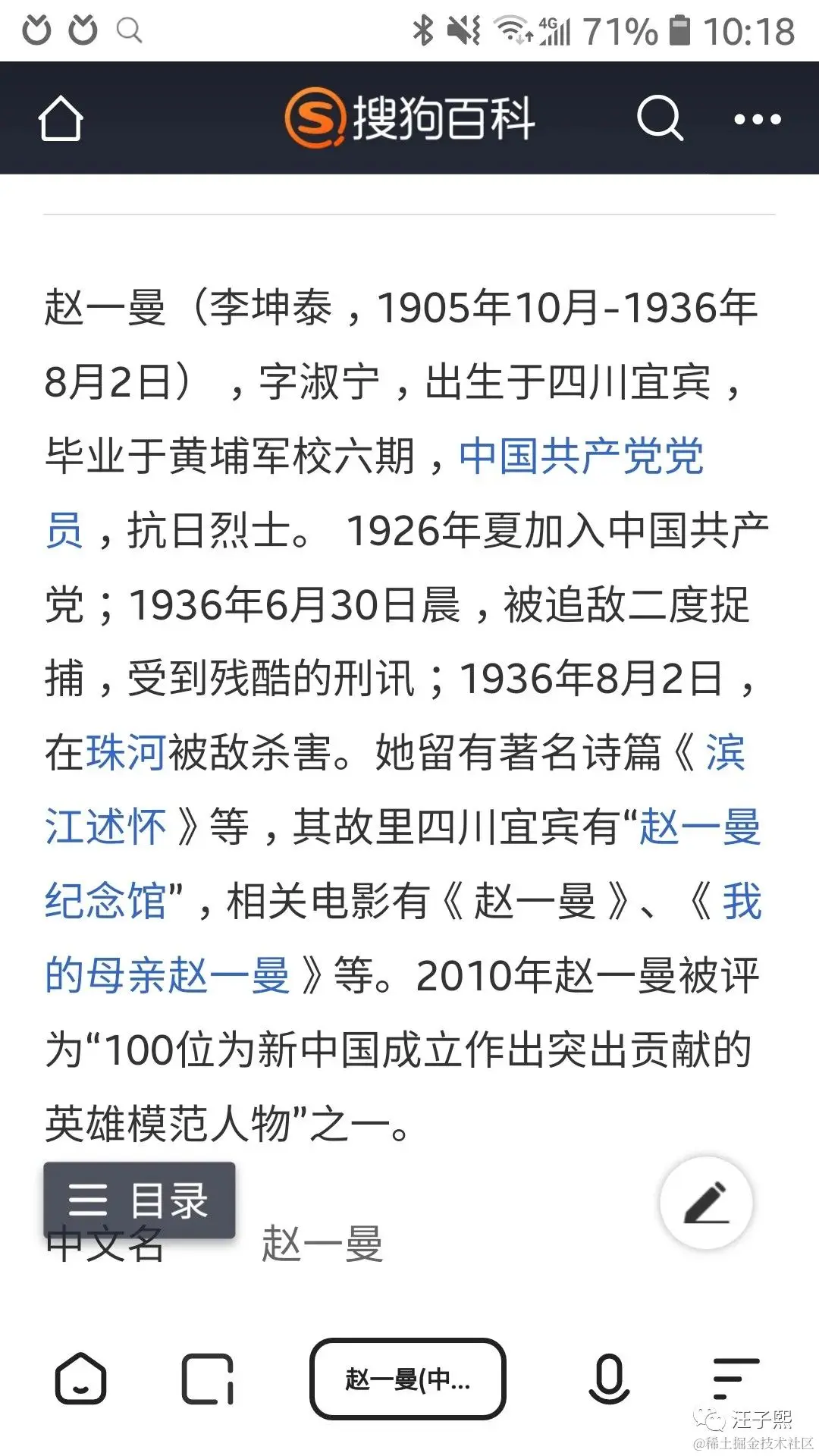Open the browser menu
The width and height of the screenshot is (819, 1456).
pyautogui.click(x=735, y=1379)
